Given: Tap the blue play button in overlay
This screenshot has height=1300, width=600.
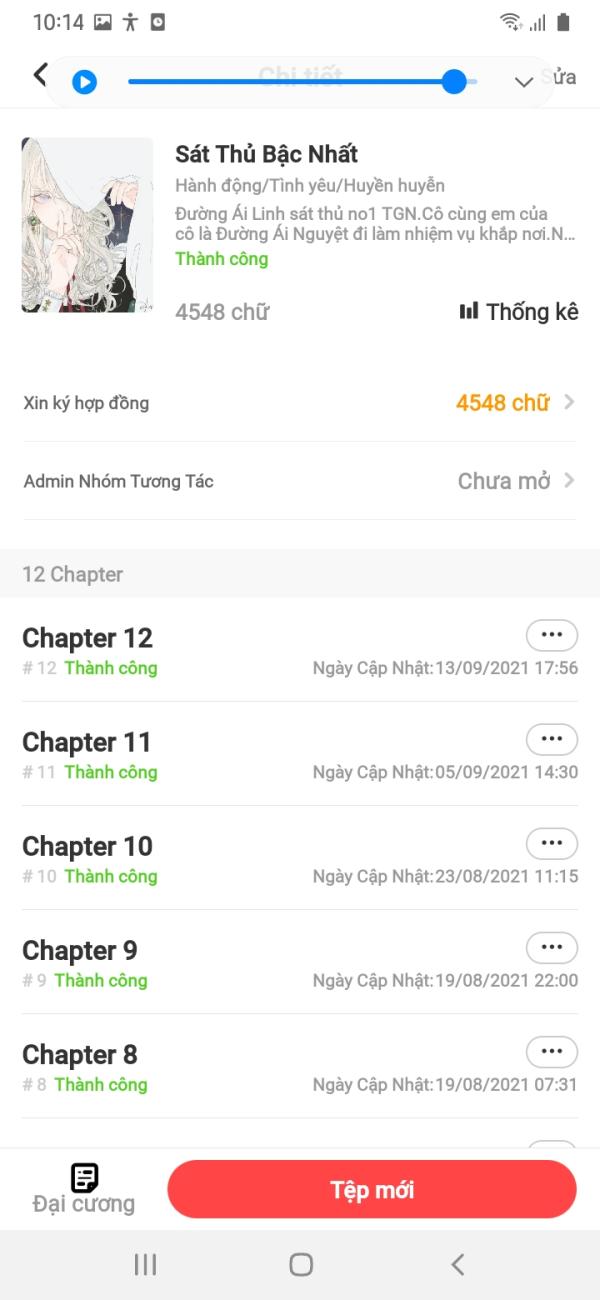Looking at the screenshot, I should pos(84,82).
